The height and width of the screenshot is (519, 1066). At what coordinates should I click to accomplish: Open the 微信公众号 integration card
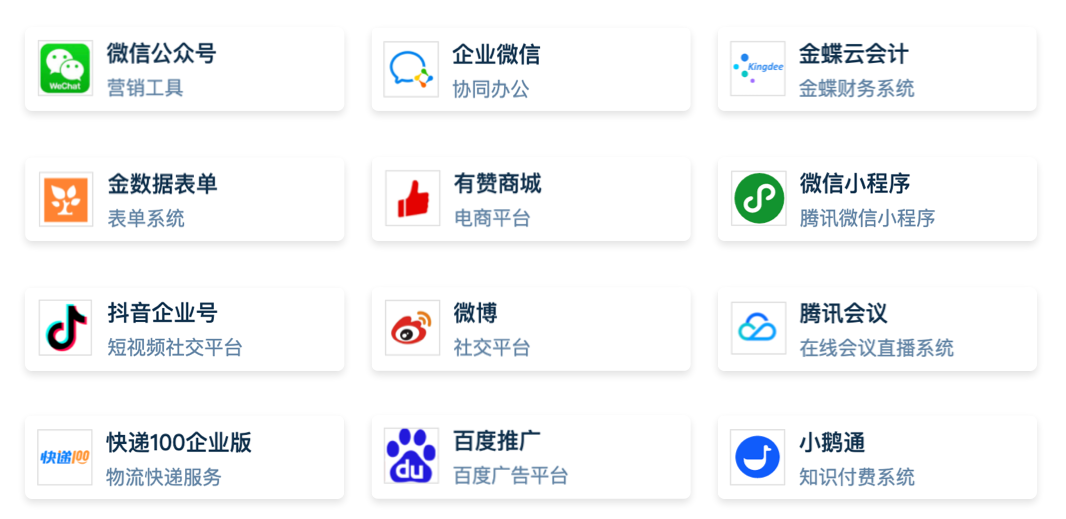click(184, 69)
